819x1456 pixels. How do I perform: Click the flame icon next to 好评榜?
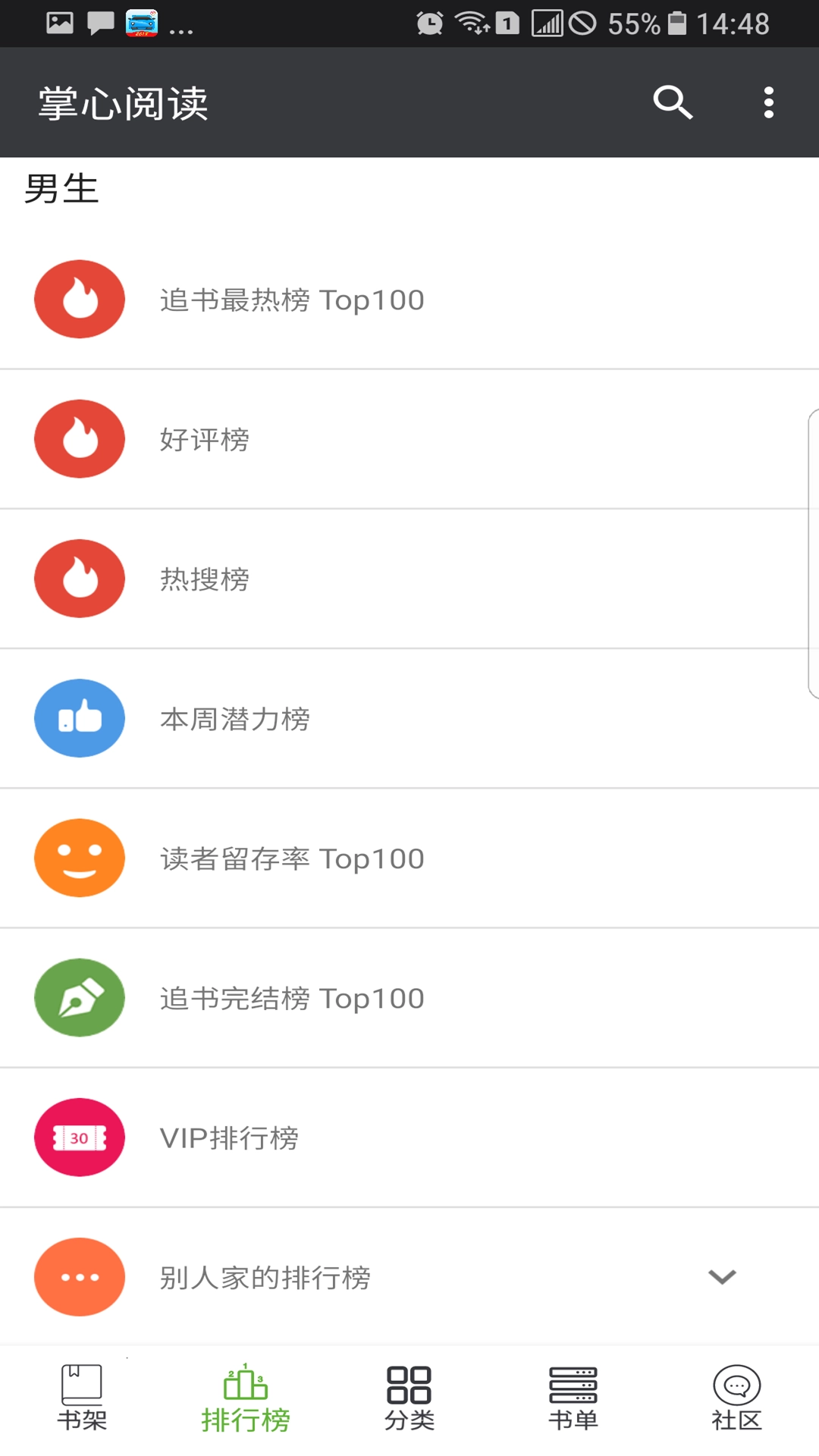pyautogui.click(x=79, y=438)
